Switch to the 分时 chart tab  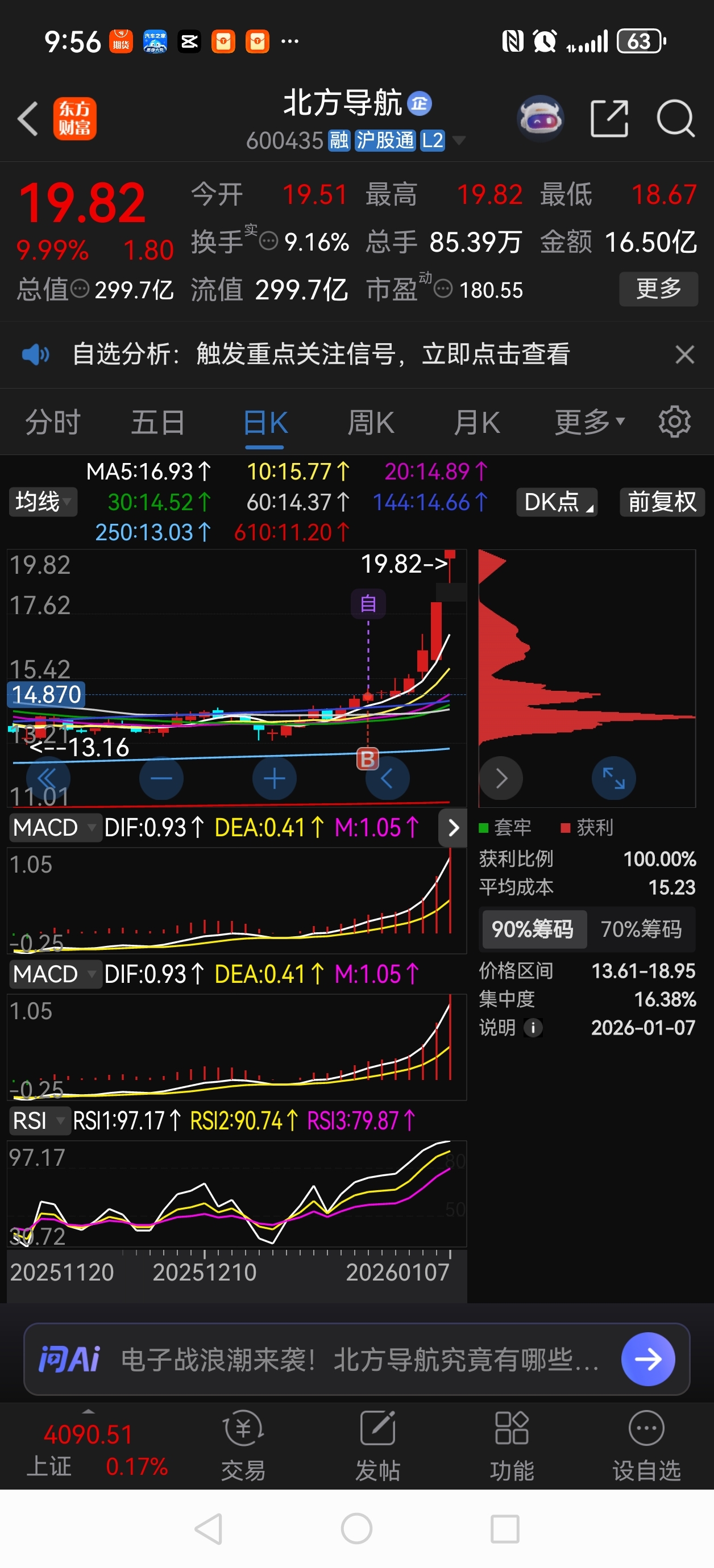click(52, 423)
